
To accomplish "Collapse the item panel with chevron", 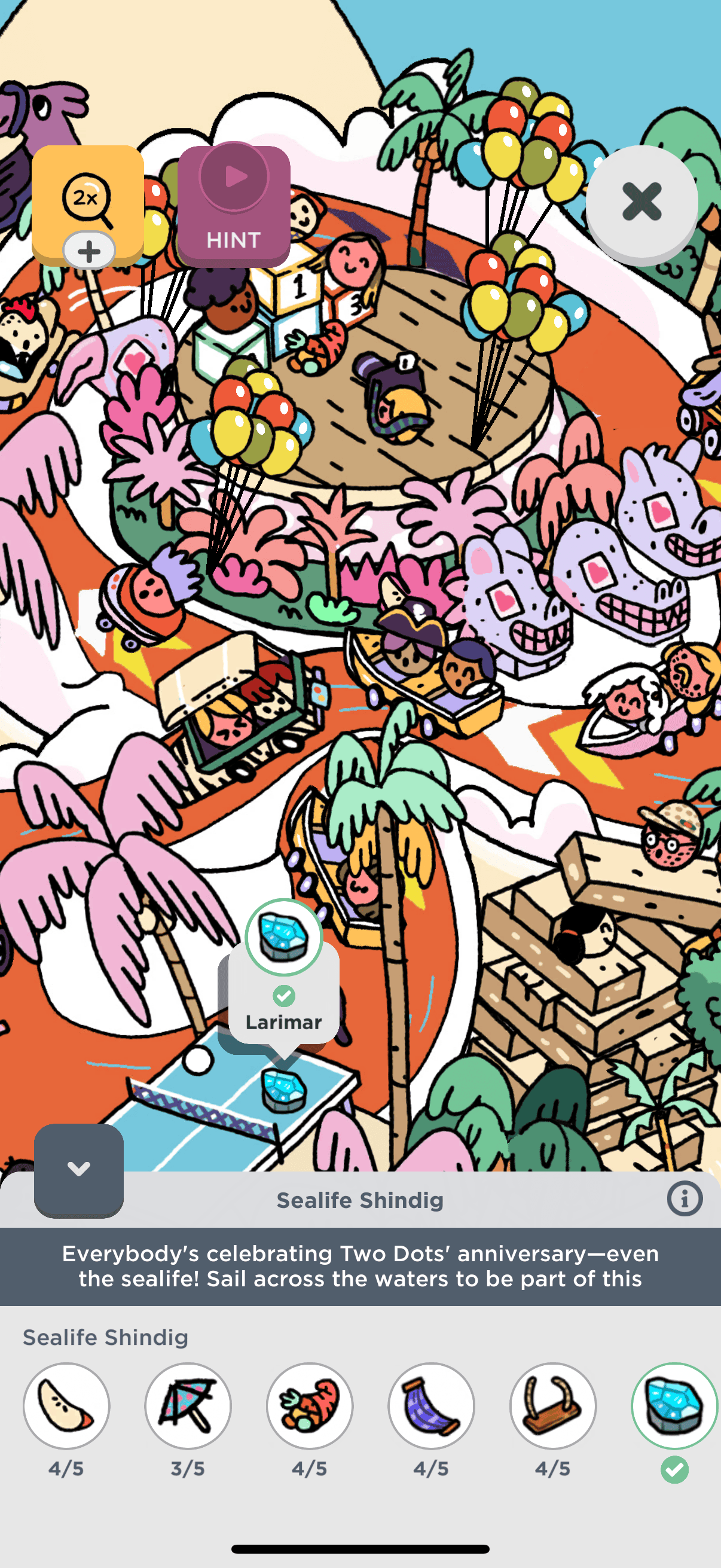I will point(79,1169).
